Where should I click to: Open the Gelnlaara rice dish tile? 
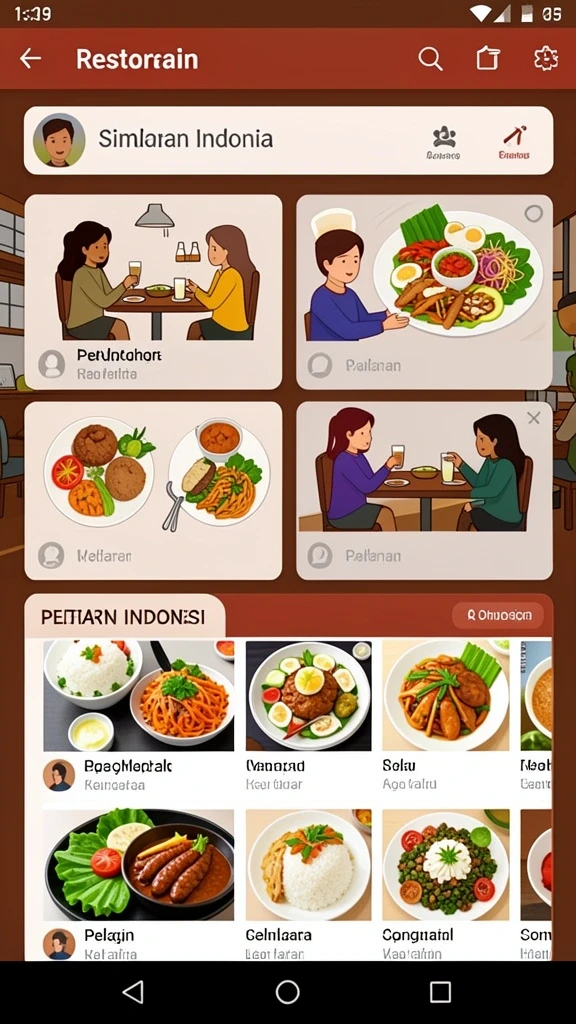pyautogui.click(x=308, y=884)
